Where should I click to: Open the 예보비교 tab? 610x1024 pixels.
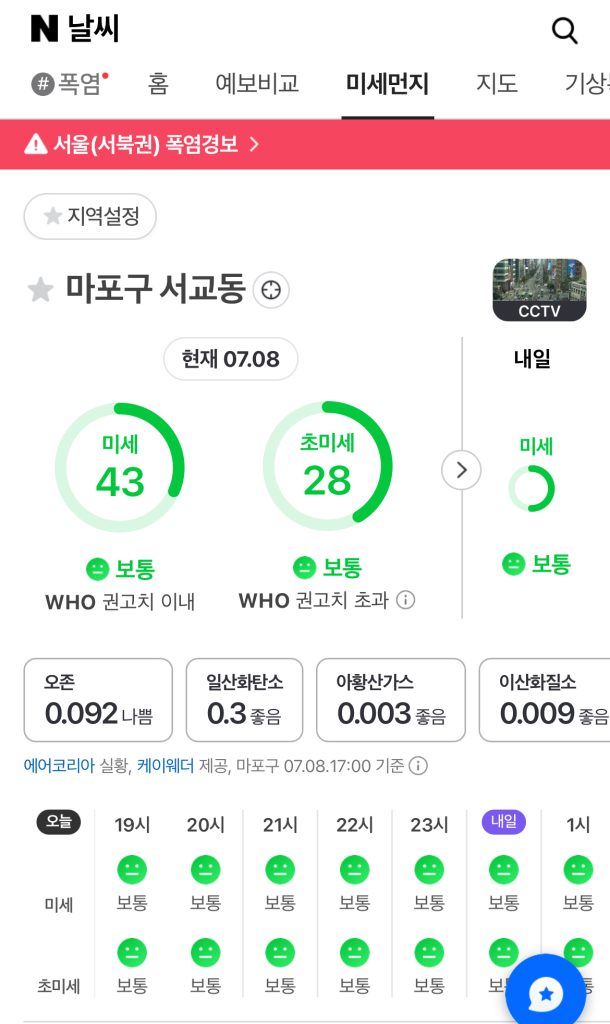257,84
